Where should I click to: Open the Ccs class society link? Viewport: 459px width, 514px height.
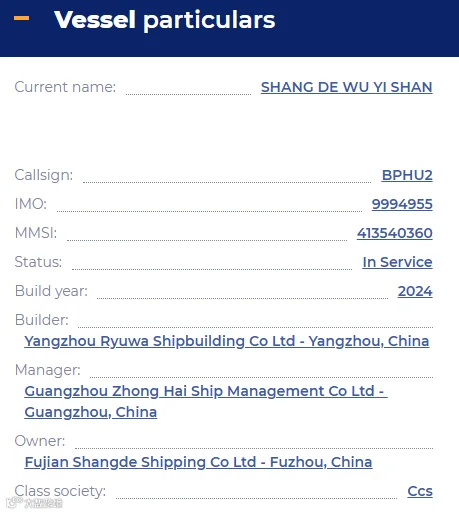pos(420,491)
